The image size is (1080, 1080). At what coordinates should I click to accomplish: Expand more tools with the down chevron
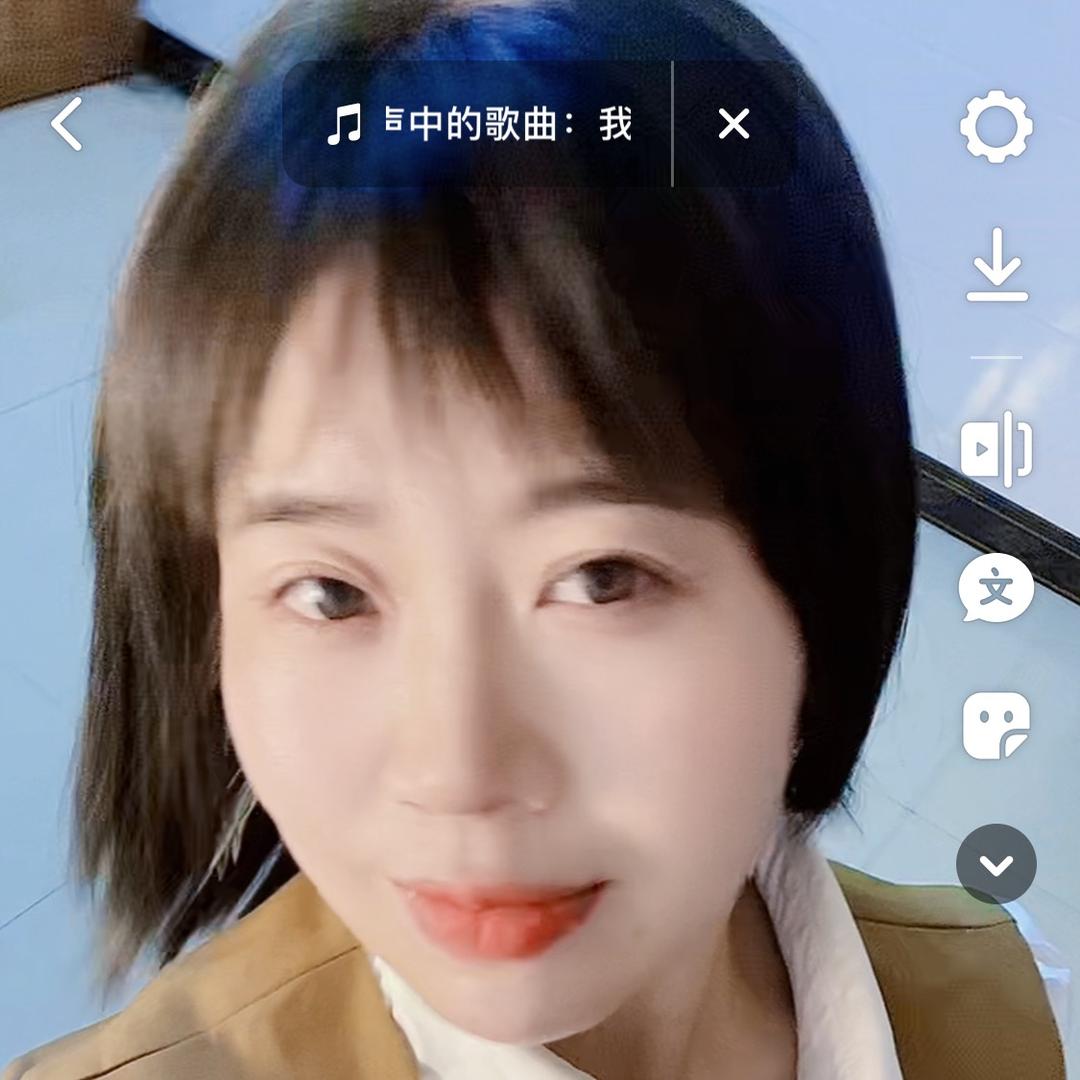[x=996, y=864]
